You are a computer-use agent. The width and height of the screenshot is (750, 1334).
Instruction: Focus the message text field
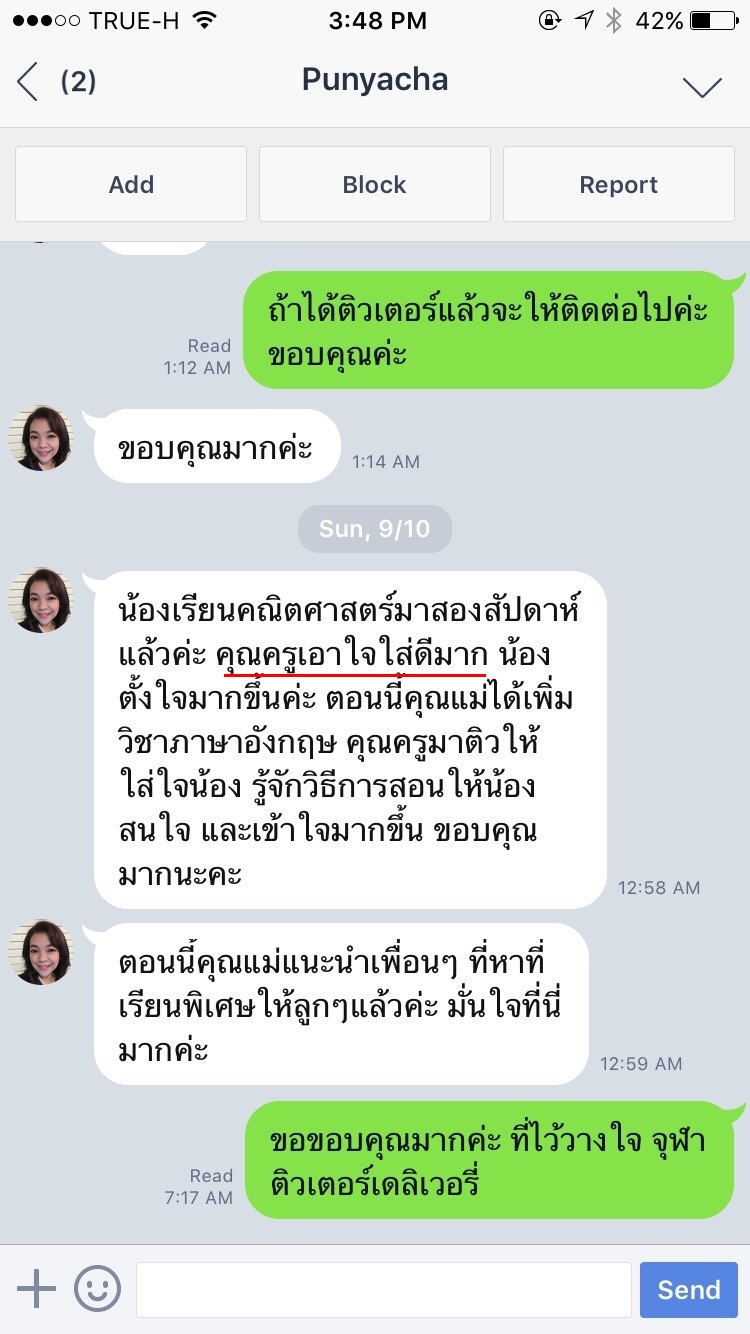[384, 1289]
